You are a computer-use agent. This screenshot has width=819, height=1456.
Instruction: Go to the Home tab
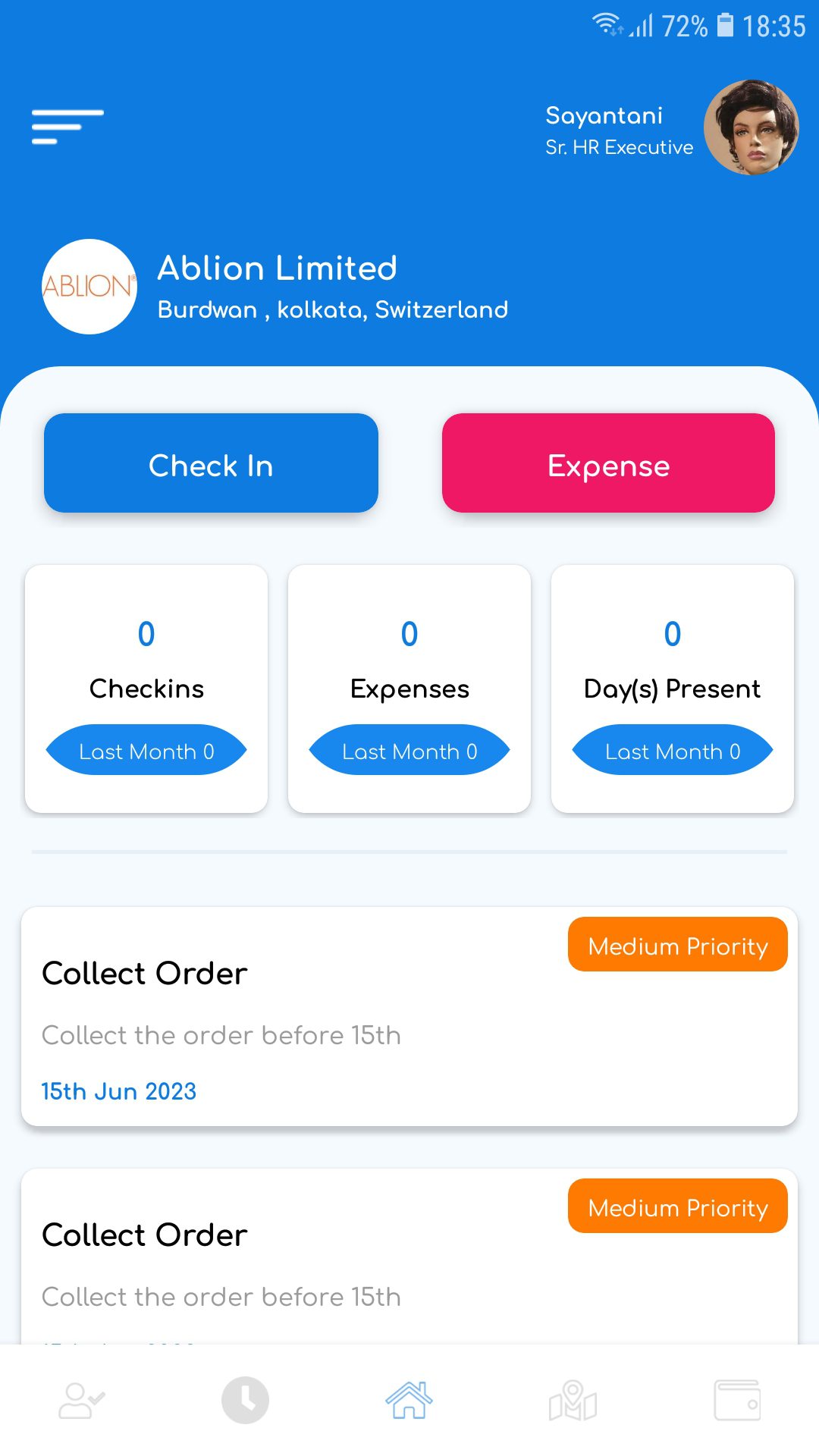[x=409, y=1401]
